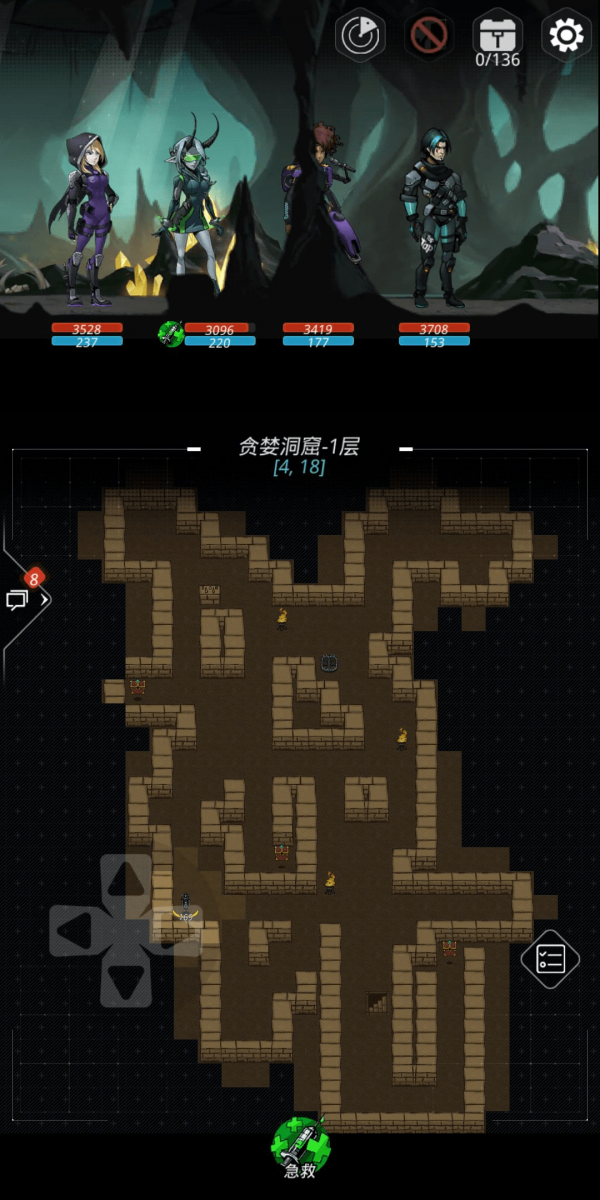
Task: Move right with the D-pad arrow
Action: (176, 931)
